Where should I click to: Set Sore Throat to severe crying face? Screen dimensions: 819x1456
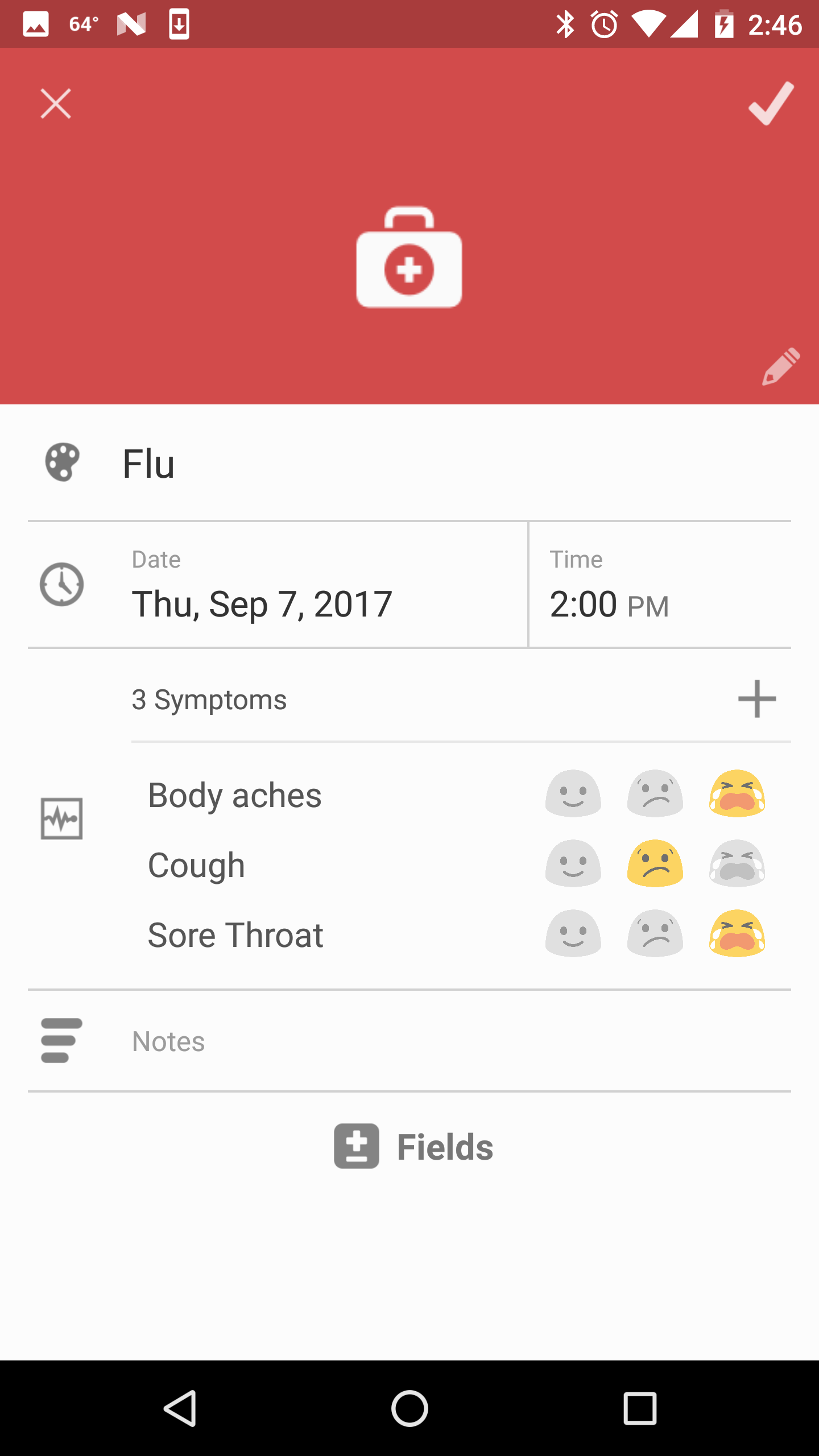737,933
